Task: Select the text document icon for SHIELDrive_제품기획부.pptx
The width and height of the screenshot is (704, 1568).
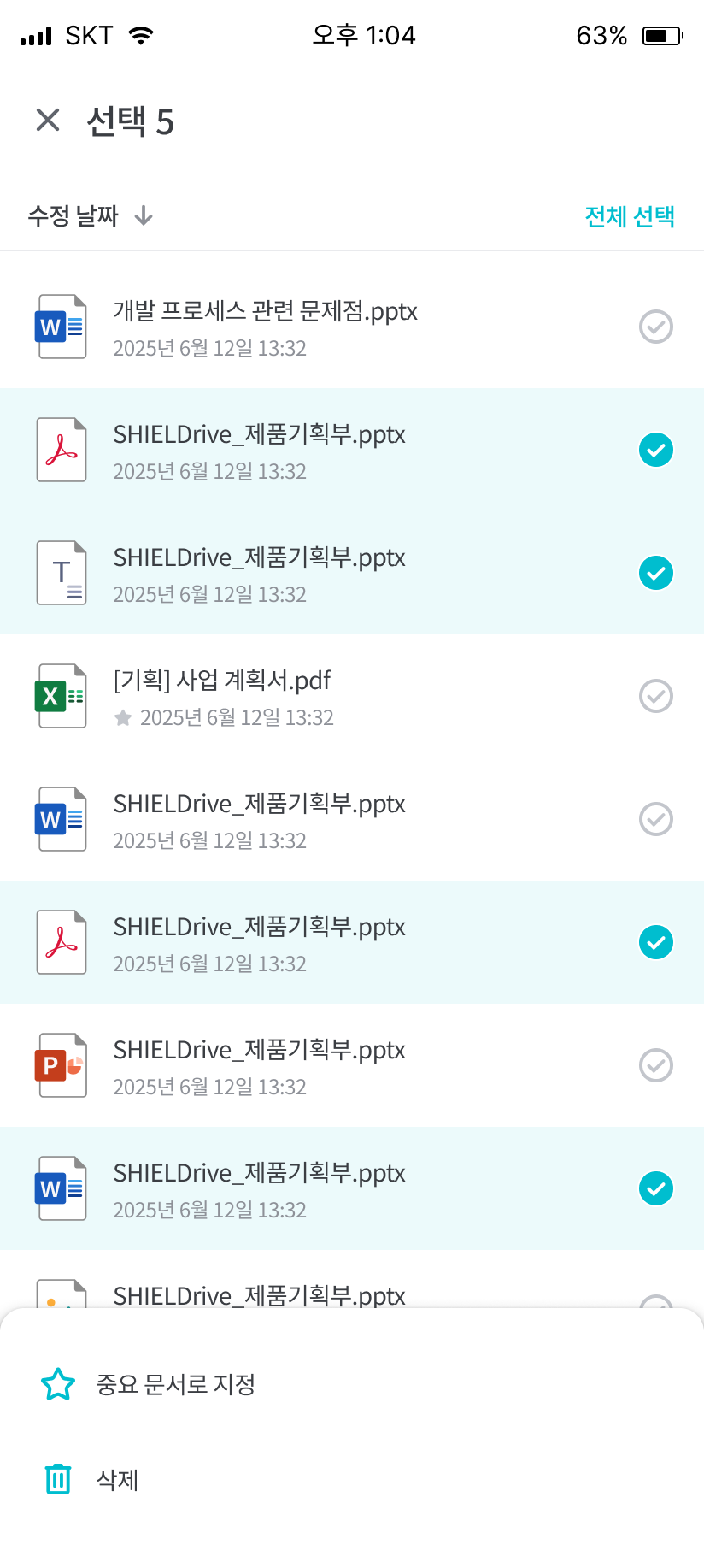Action: (61, 573)
